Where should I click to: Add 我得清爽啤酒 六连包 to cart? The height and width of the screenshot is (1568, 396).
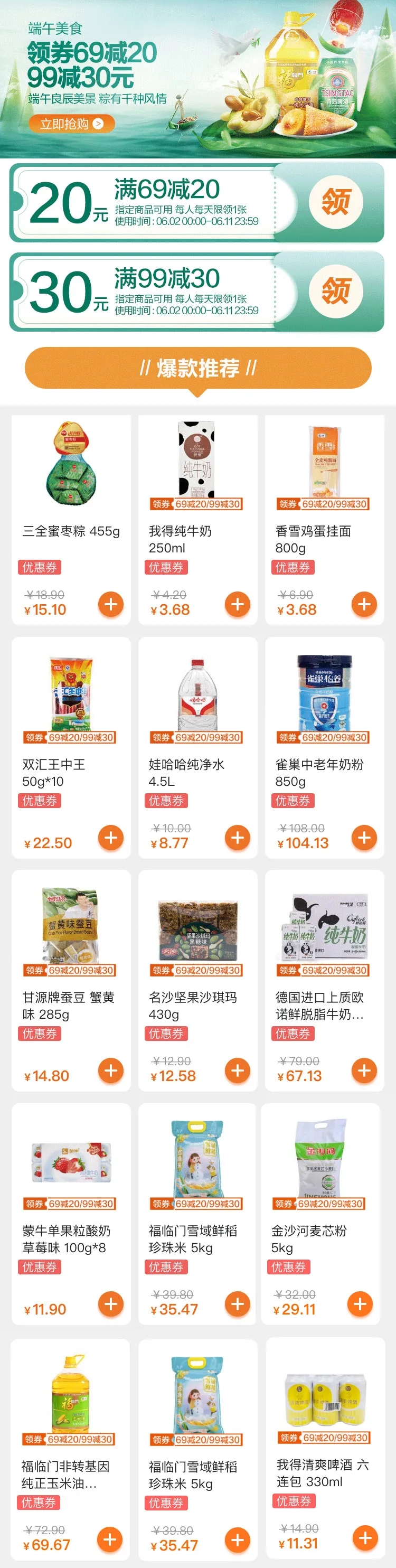click(x=365, y=1538)
